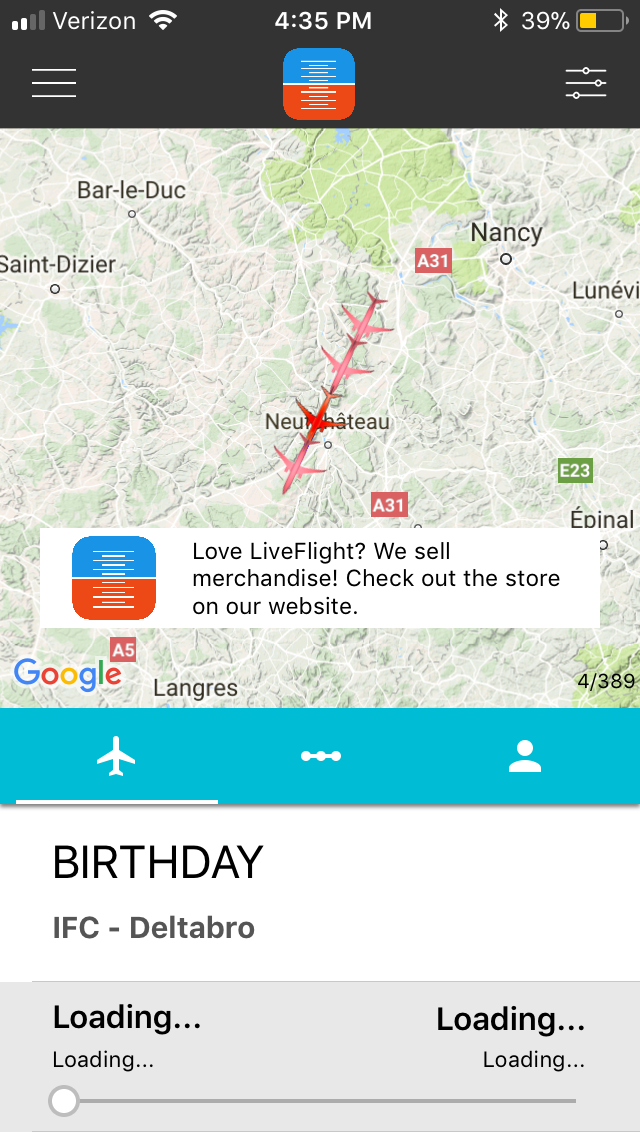Select the red aircraft on the map
This screenshot has height=1136, width=640.
(318, 420)
